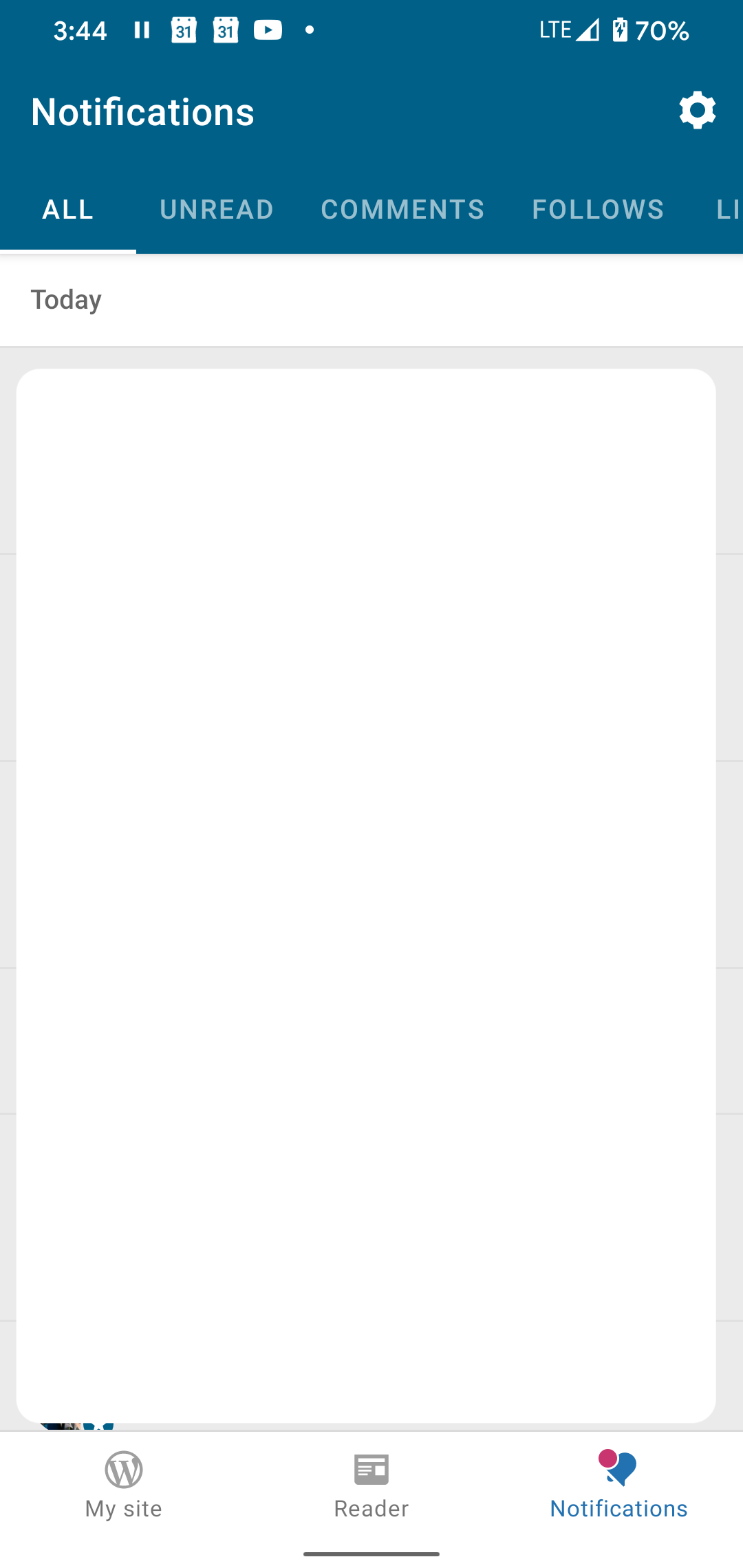Tap the media pause icon in status bar
This screenshot has height=1568, width=743.
point(142,30)
